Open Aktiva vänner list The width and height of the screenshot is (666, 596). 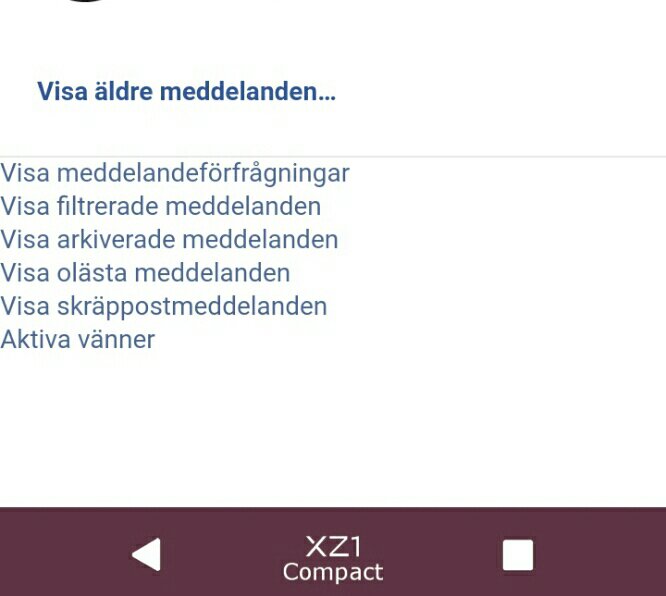[x=78, y=339]
